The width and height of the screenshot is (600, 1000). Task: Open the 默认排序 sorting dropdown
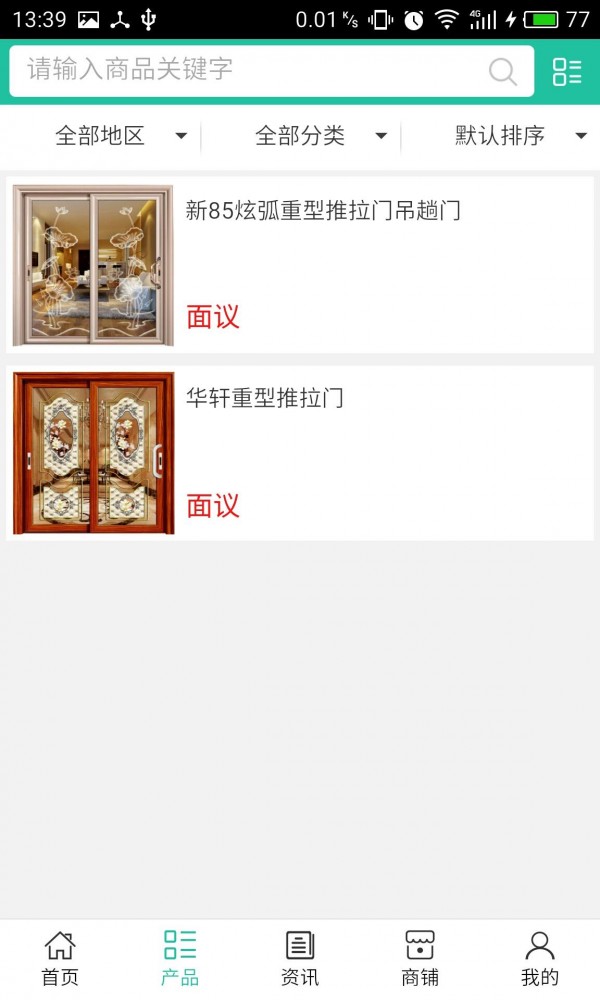coord(520,136)
